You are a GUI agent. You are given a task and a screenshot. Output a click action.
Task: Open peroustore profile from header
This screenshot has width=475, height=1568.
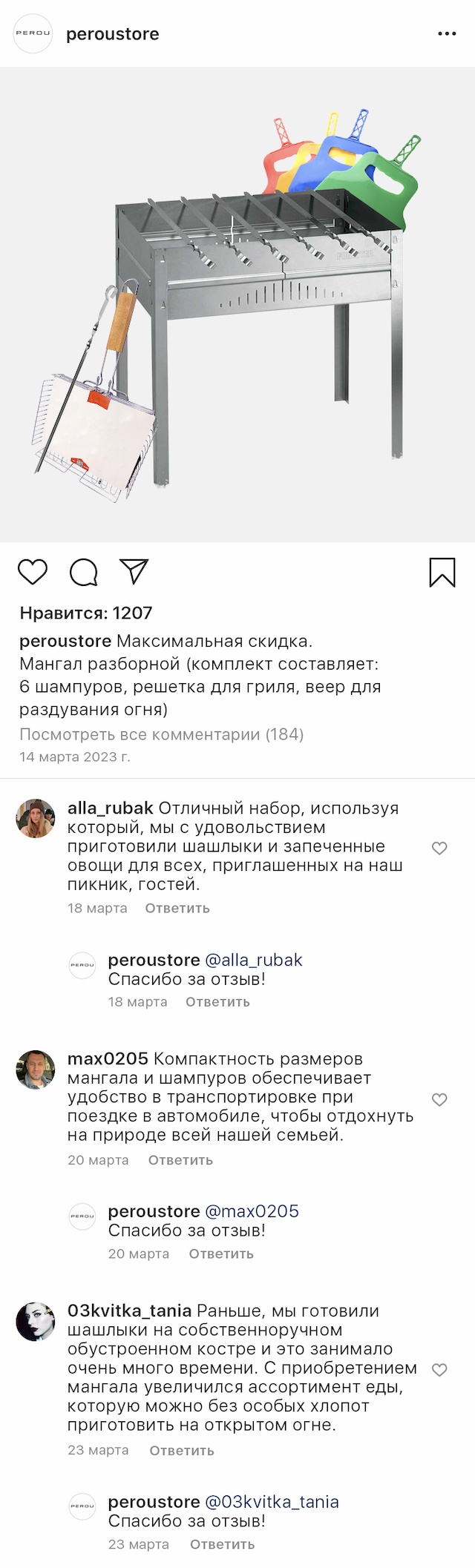[112, 34]
